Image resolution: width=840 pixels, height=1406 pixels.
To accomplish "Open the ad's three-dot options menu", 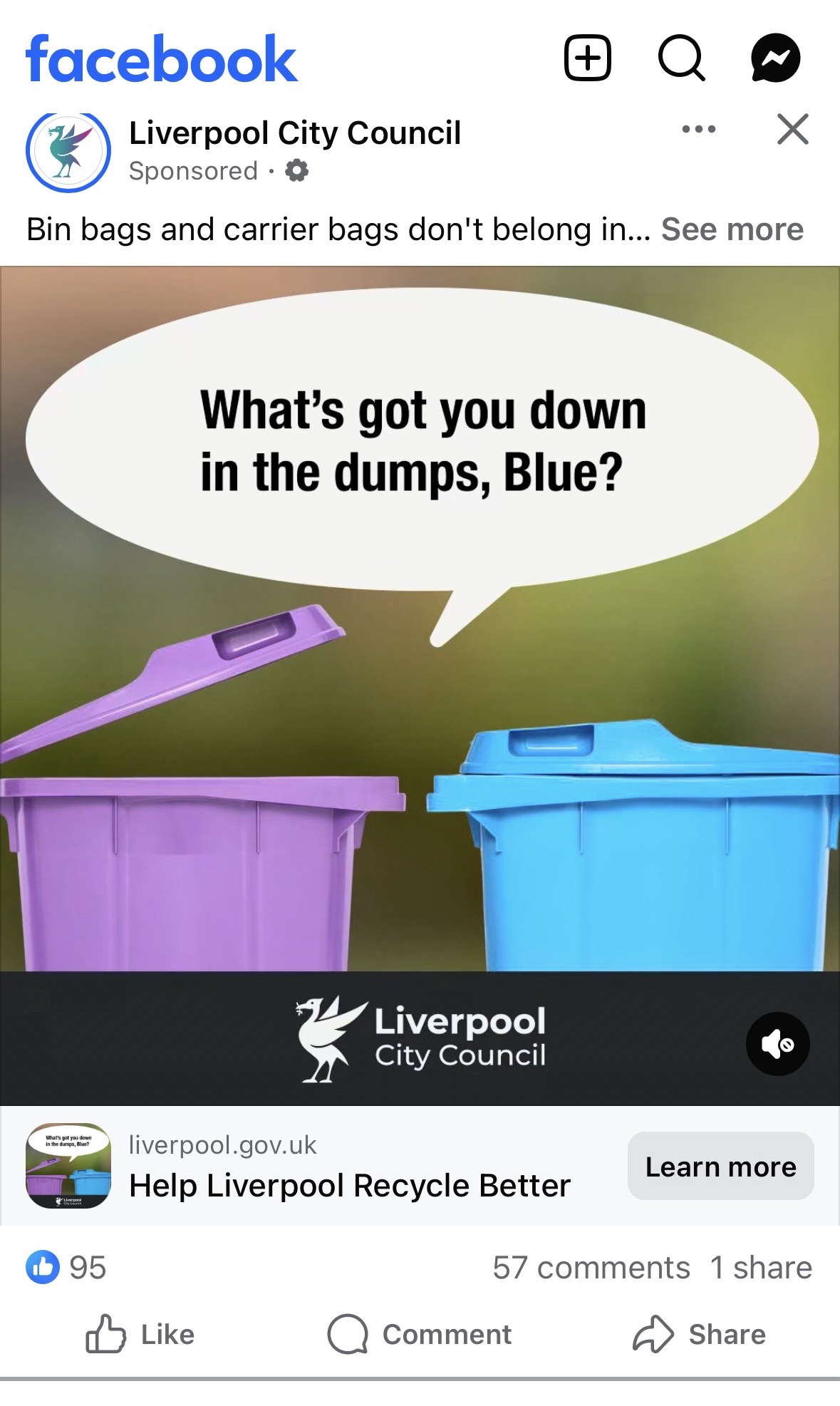I will [x=698, y=130].
